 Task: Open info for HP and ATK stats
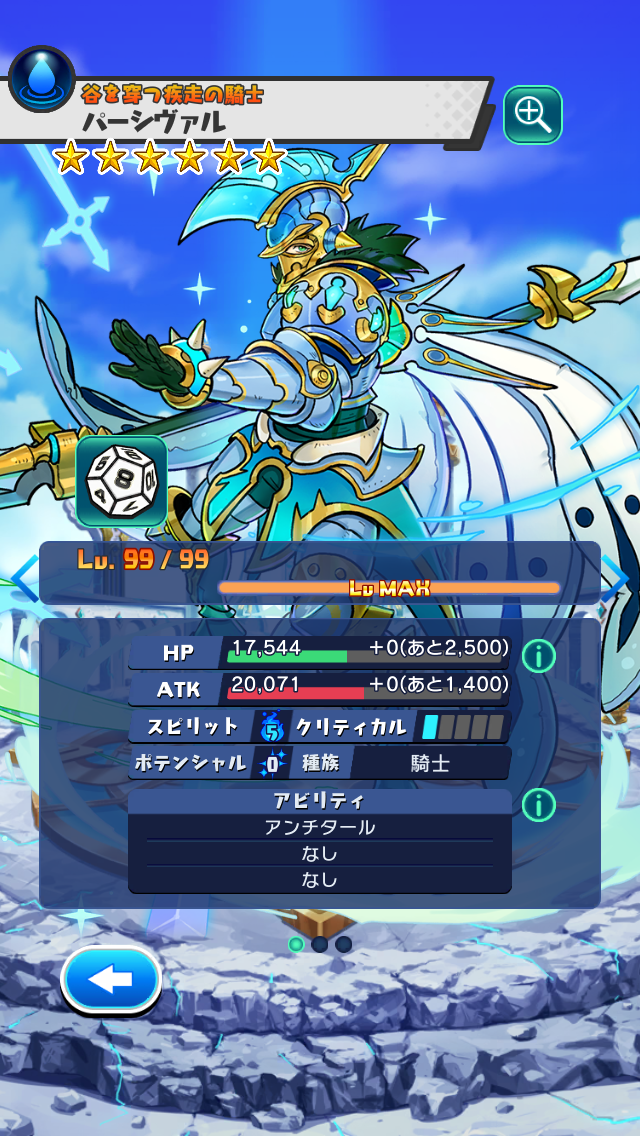pyautogui.click(x=539, y=657)
